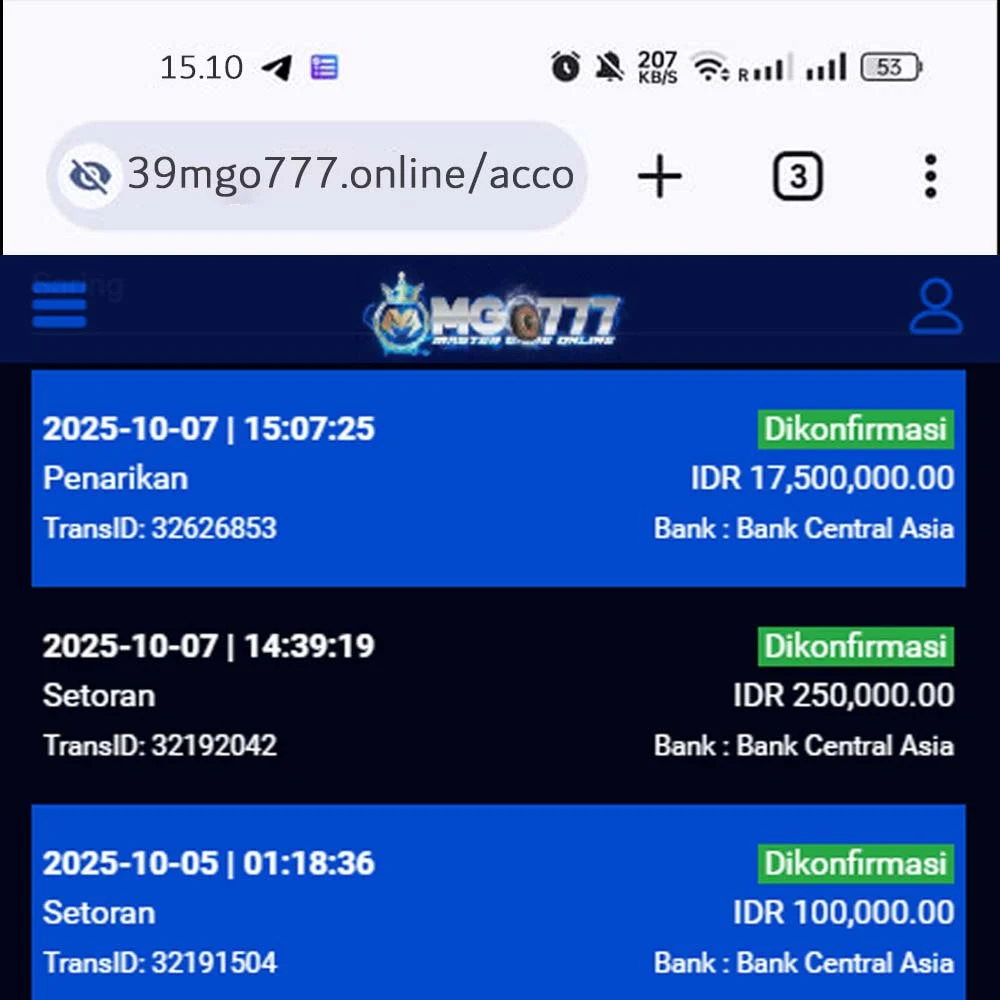The width and height of the screenshot is (1000, 1000).
Task: Open the tab switcher showing 3 tabs
Action: click(797, 177)
